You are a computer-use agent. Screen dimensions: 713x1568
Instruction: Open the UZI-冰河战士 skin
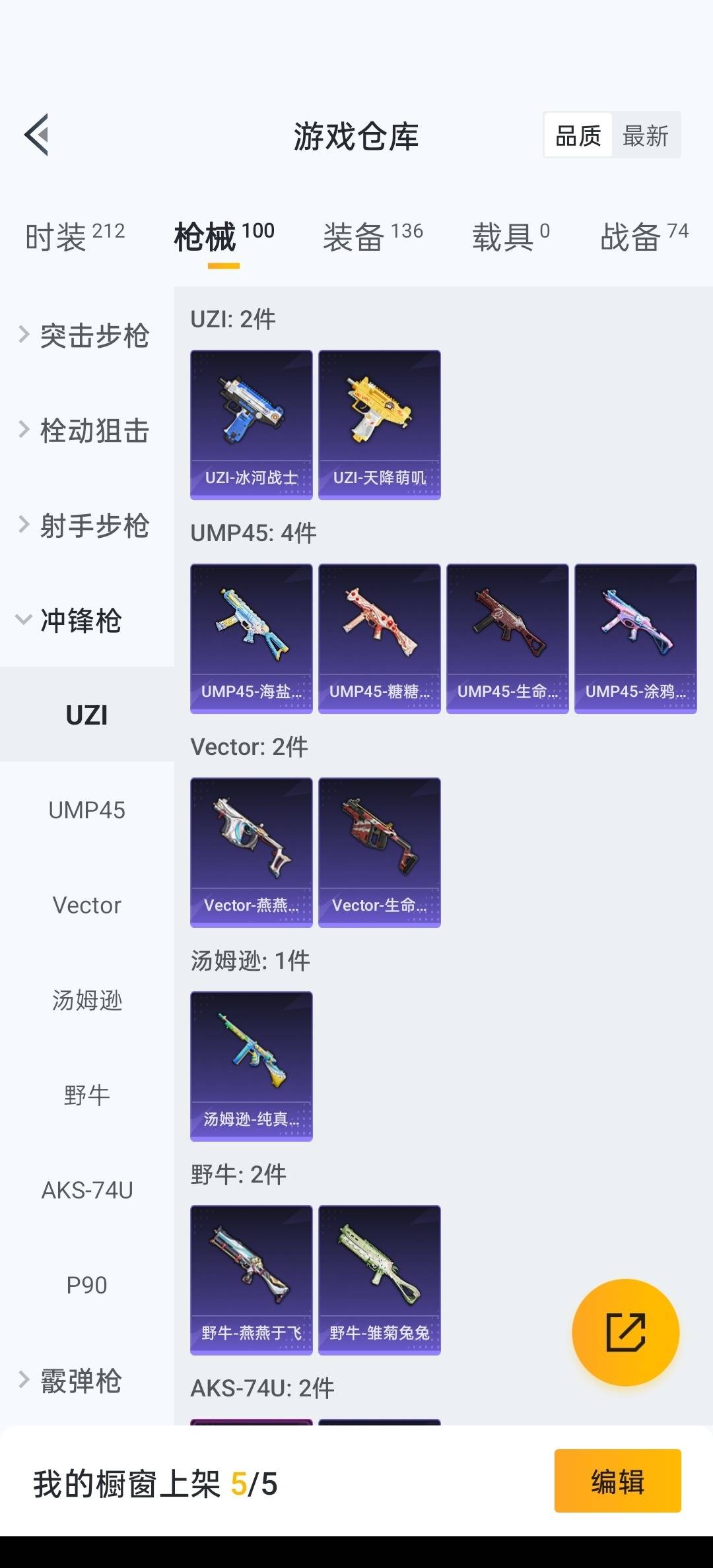(251, 424)
